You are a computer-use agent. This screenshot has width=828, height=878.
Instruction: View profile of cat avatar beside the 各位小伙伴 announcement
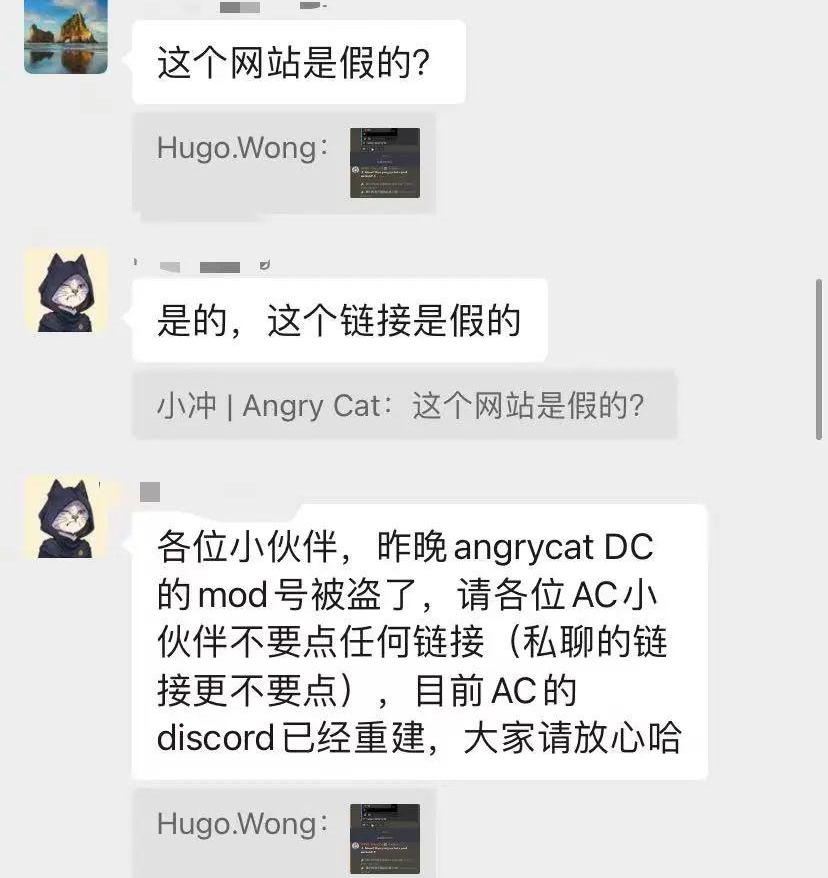pos(66,517)
